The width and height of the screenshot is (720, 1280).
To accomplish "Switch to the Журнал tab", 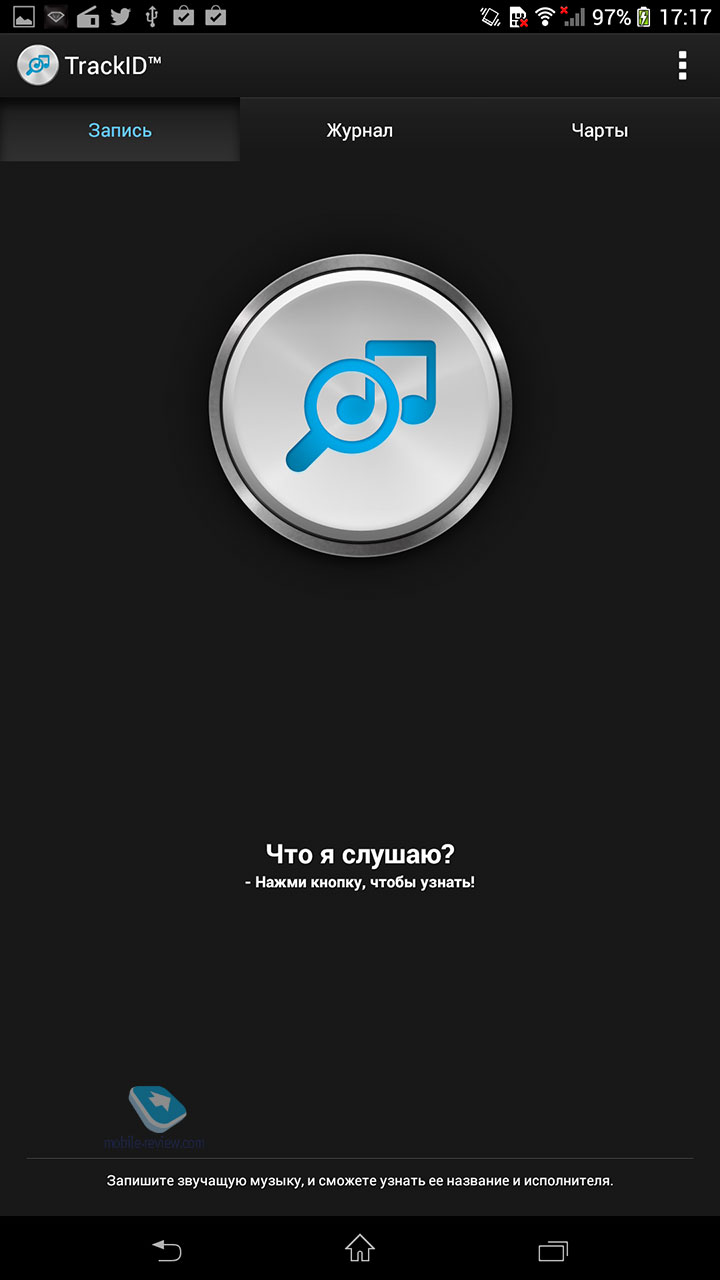I will click(x=359, y=130).
